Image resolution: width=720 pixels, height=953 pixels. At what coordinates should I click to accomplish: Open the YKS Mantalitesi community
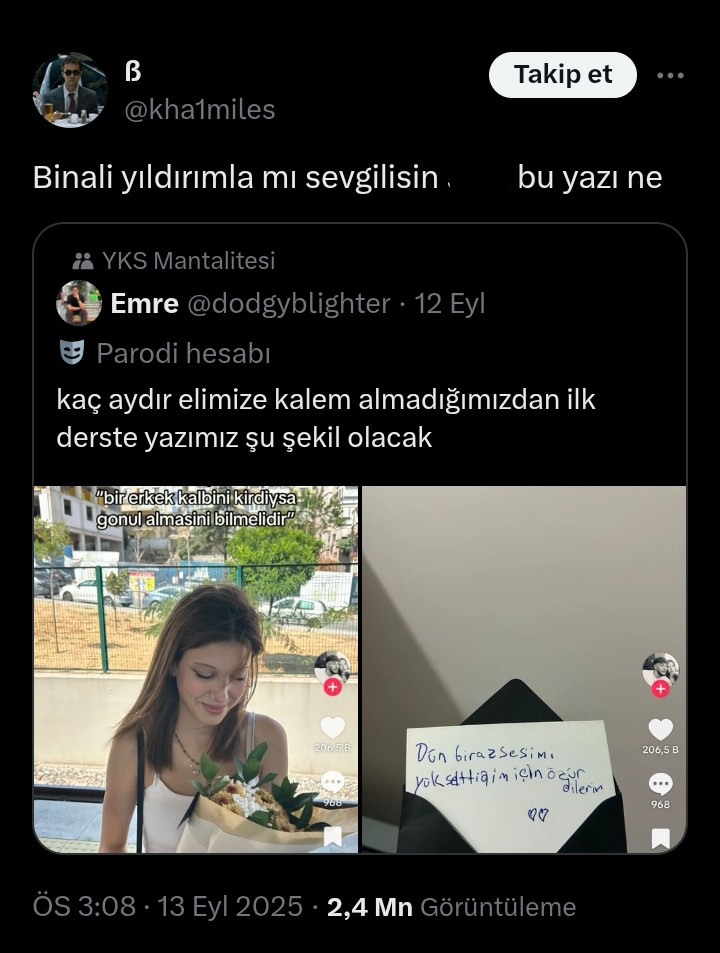(x=187, y=261)
